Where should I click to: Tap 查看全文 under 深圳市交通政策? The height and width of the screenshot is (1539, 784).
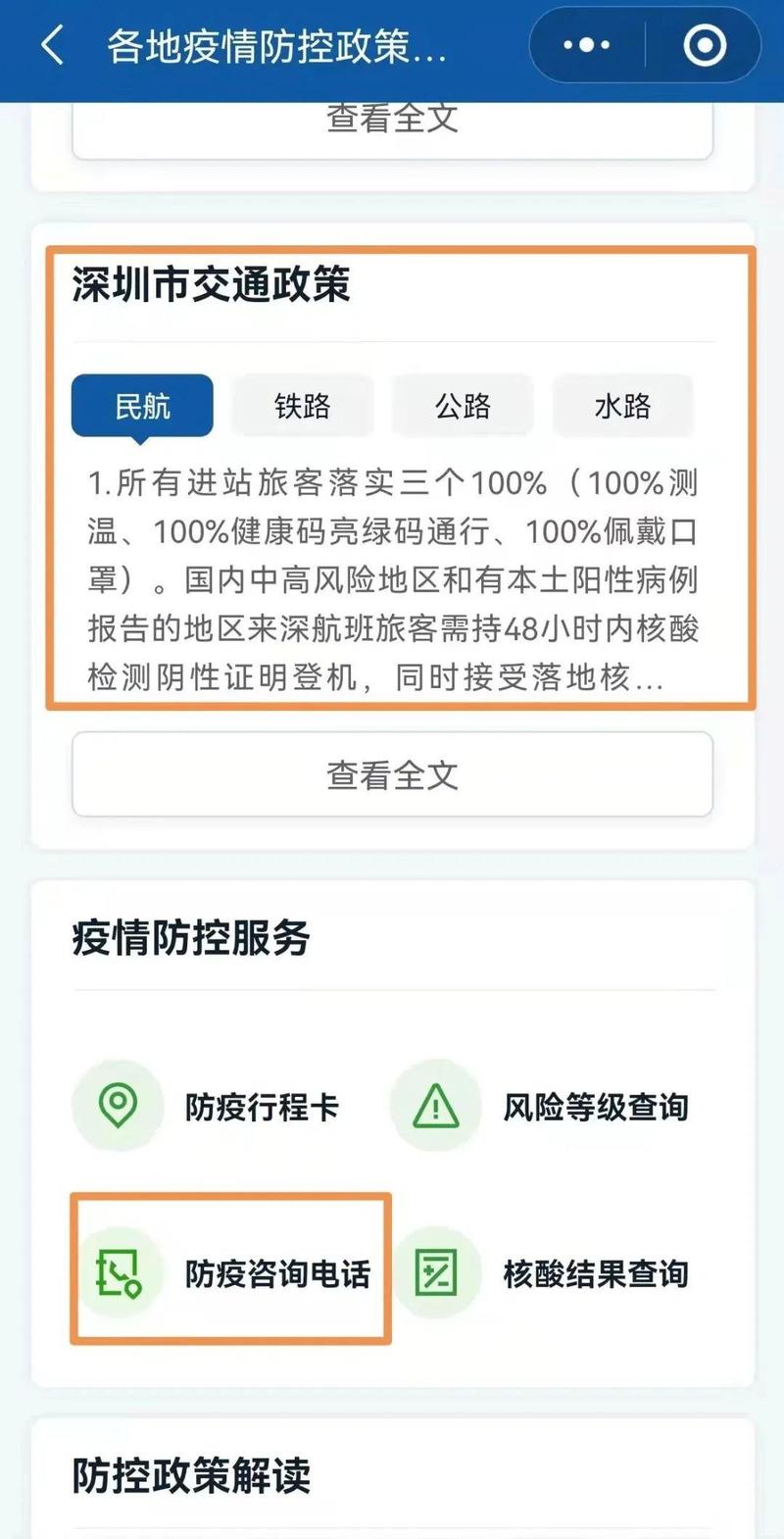pos(392,774)
